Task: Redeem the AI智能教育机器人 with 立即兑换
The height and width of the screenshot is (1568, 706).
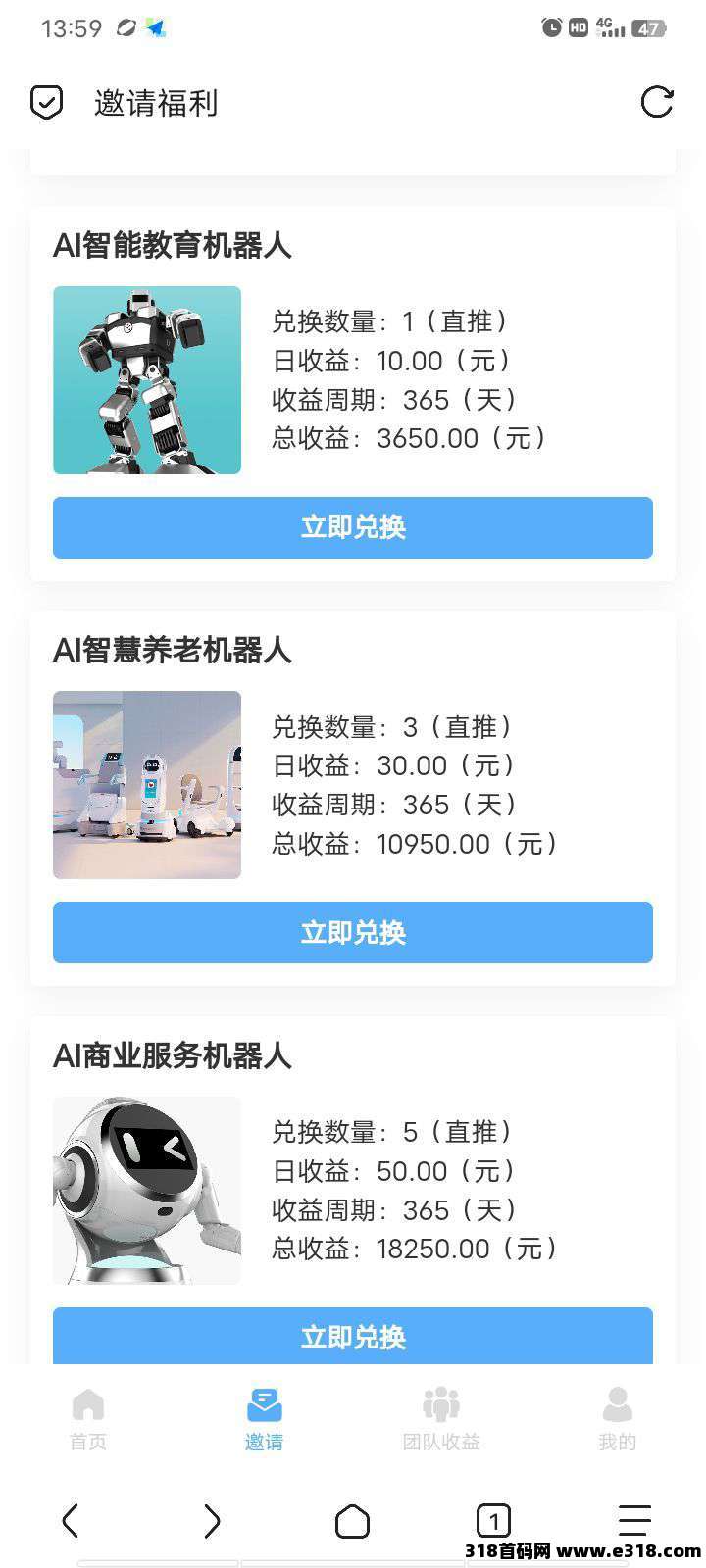Action: (353, 527)
